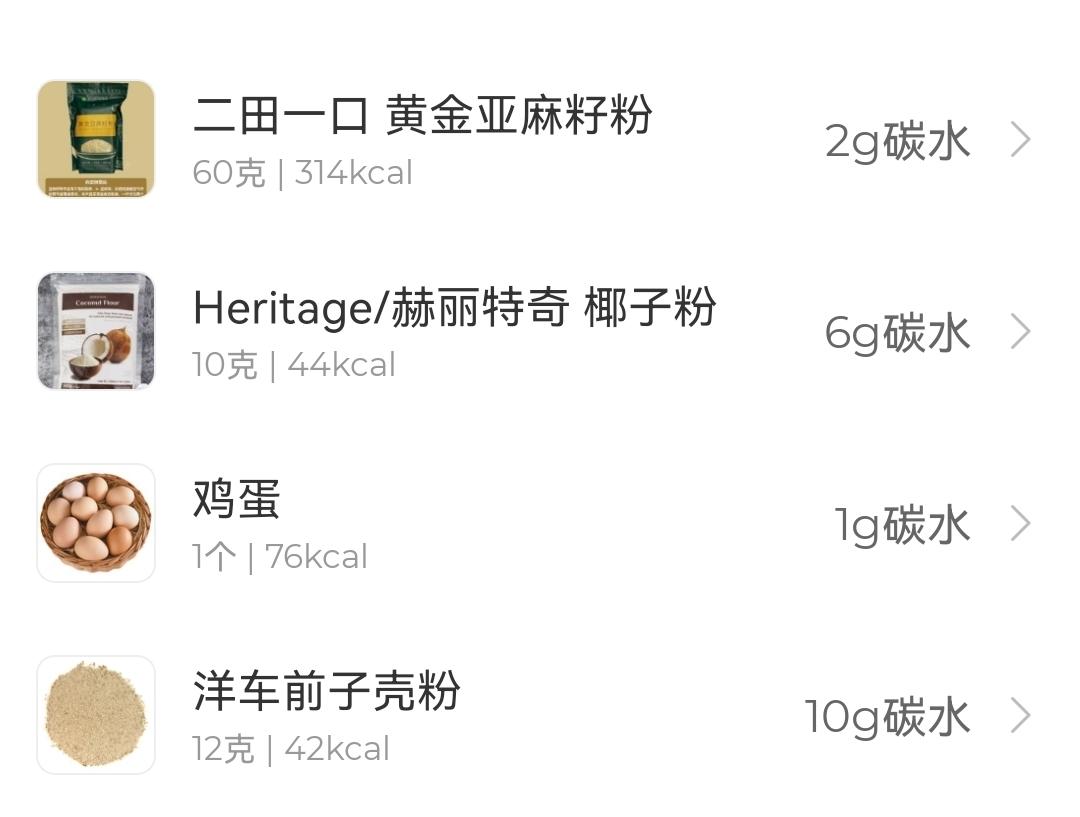Open the 洋车前子壳粉 entry
Screen dimensions: 1080x817
tap(540, 715)
